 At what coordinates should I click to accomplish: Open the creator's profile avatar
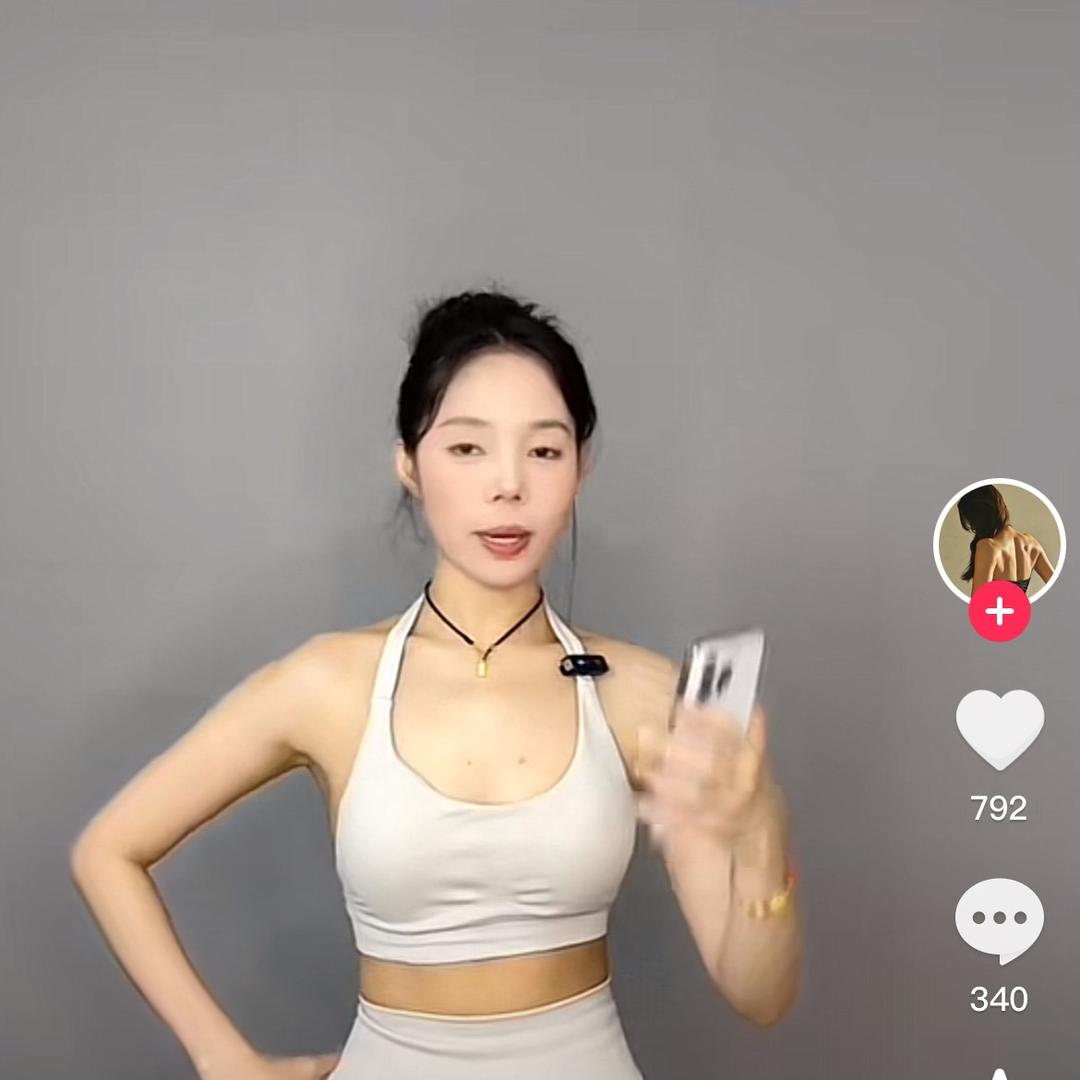(998, 540)
